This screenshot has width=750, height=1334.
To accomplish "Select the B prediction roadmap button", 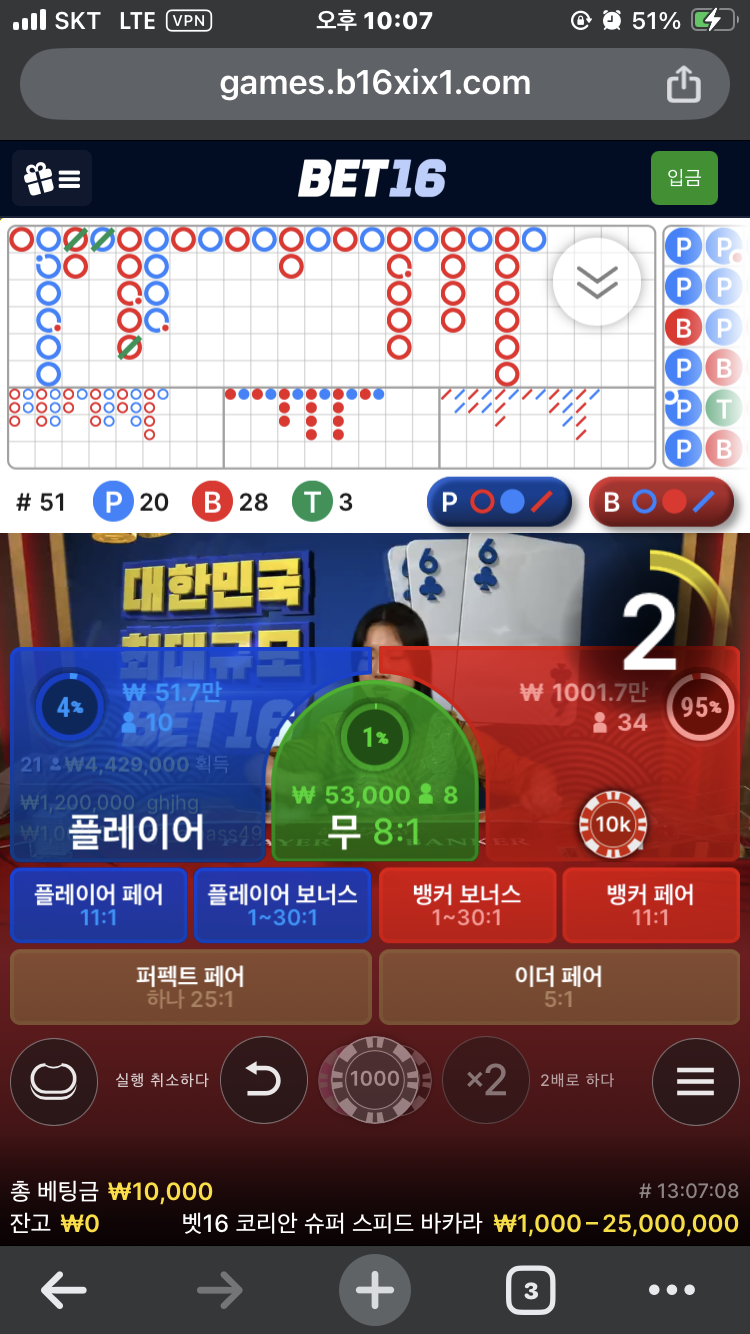I will coord(661,502).
